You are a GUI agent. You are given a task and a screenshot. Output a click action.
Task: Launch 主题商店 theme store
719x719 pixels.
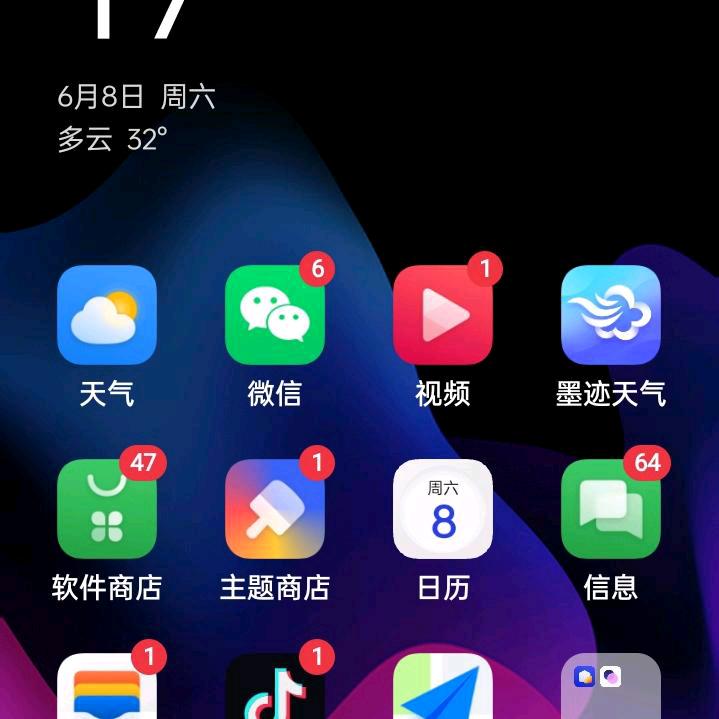pos(275,509)
